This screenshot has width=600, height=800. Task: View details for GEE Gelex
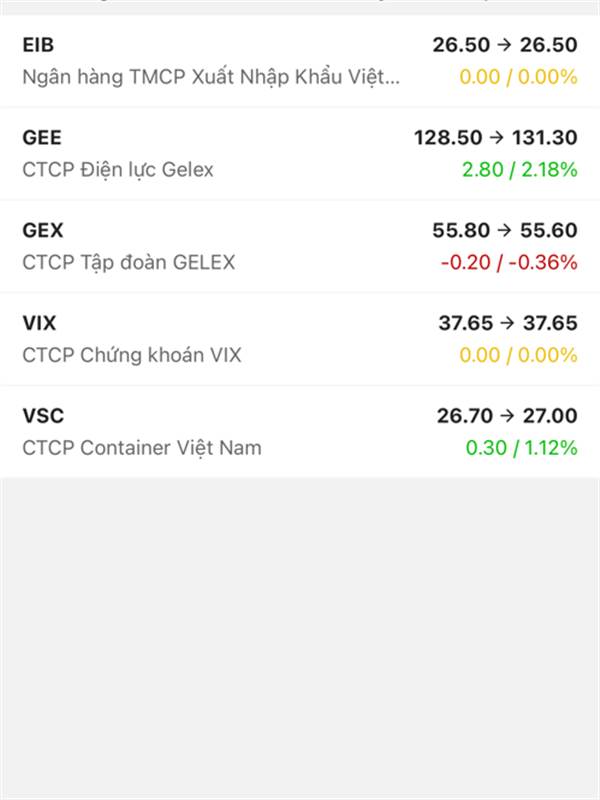300,153
